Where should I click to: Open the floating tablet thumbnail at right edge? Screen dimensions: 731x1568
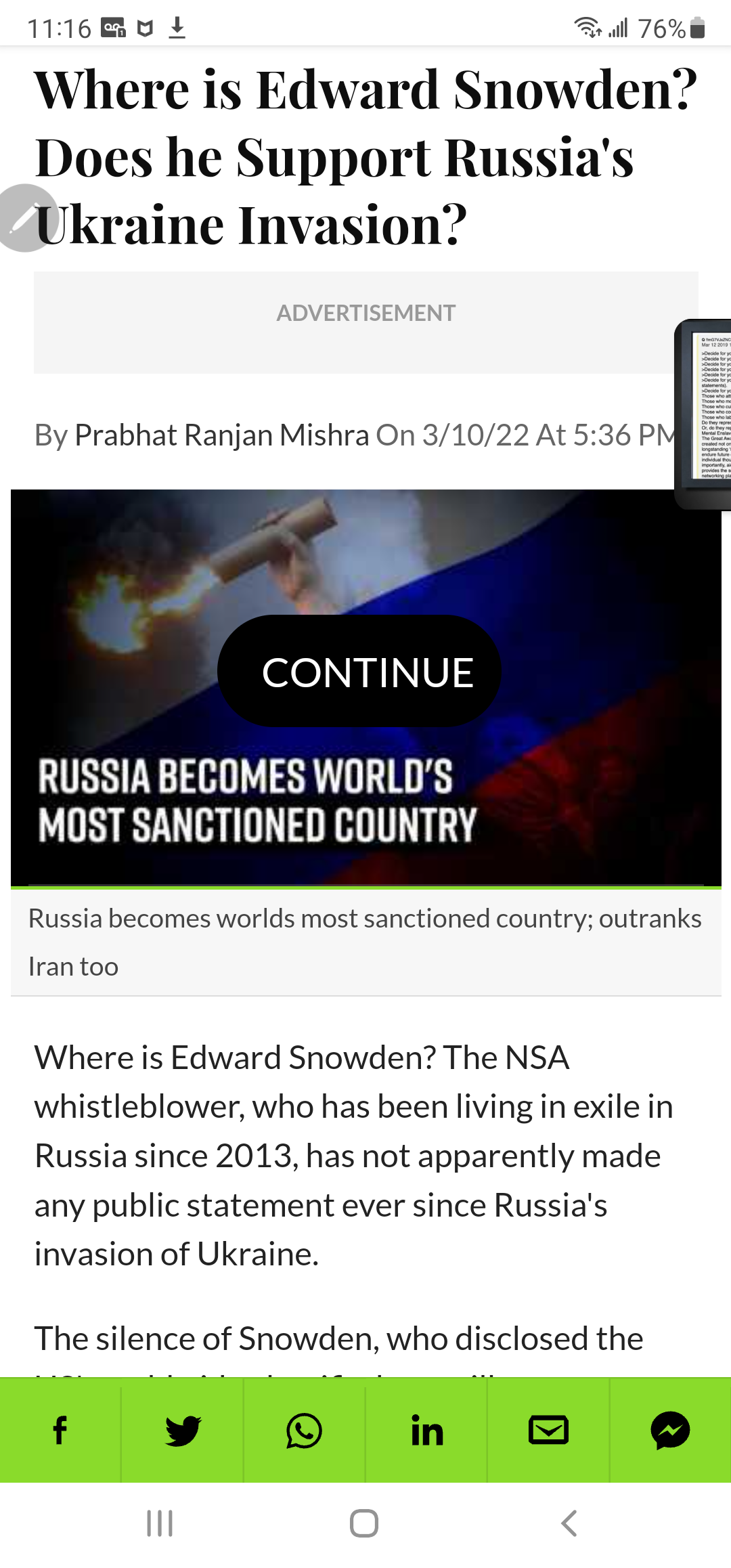point(703,414)
